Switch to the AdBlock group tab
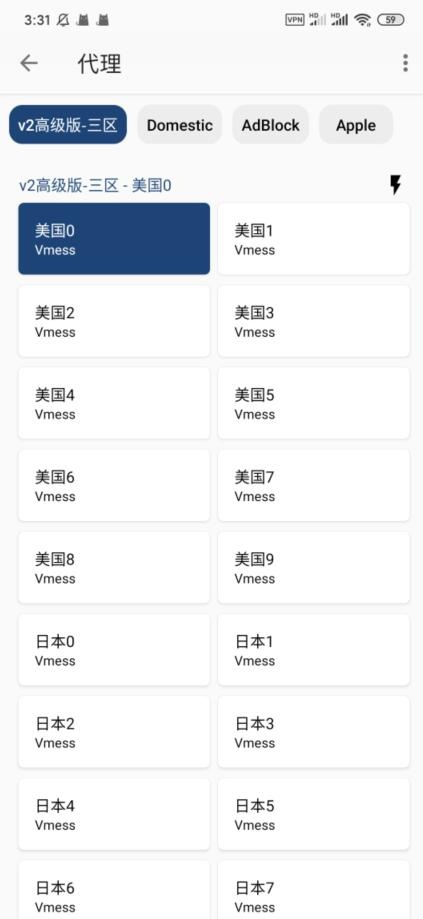Screen dimensions: 423x919 (271, 125)
